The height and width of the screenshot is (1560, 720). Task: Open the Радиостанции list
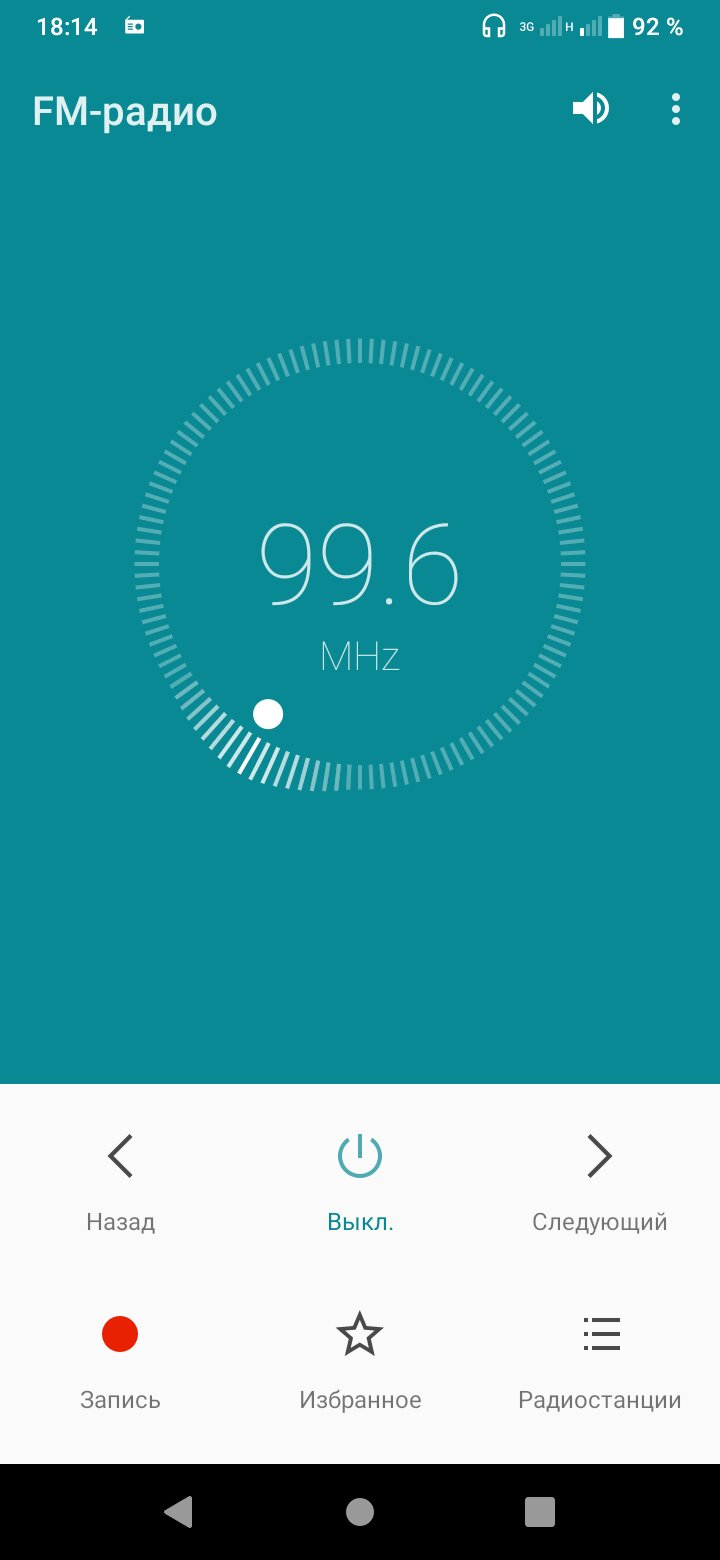[600, 1361]
